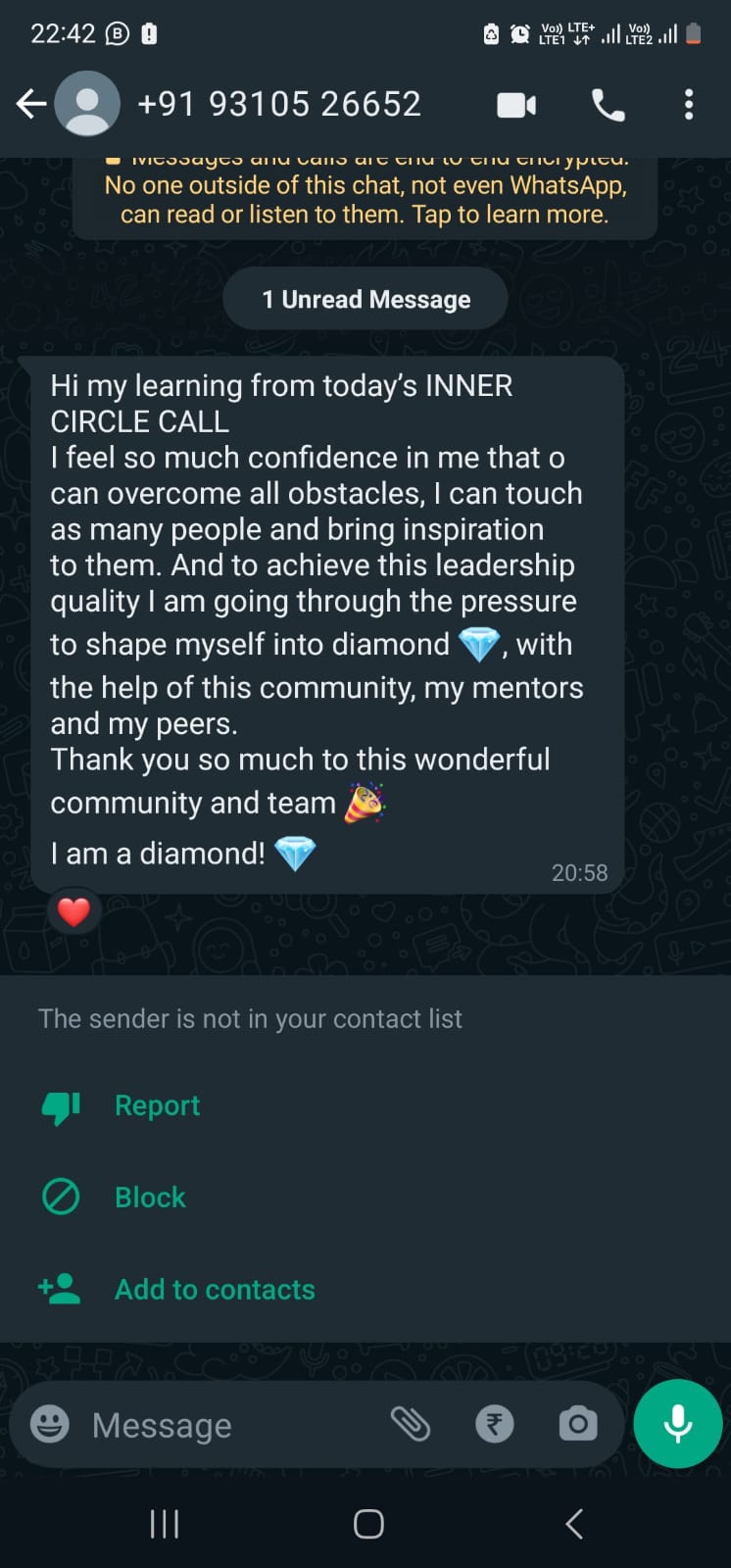Tap the Message text input field

(196, 1424)
